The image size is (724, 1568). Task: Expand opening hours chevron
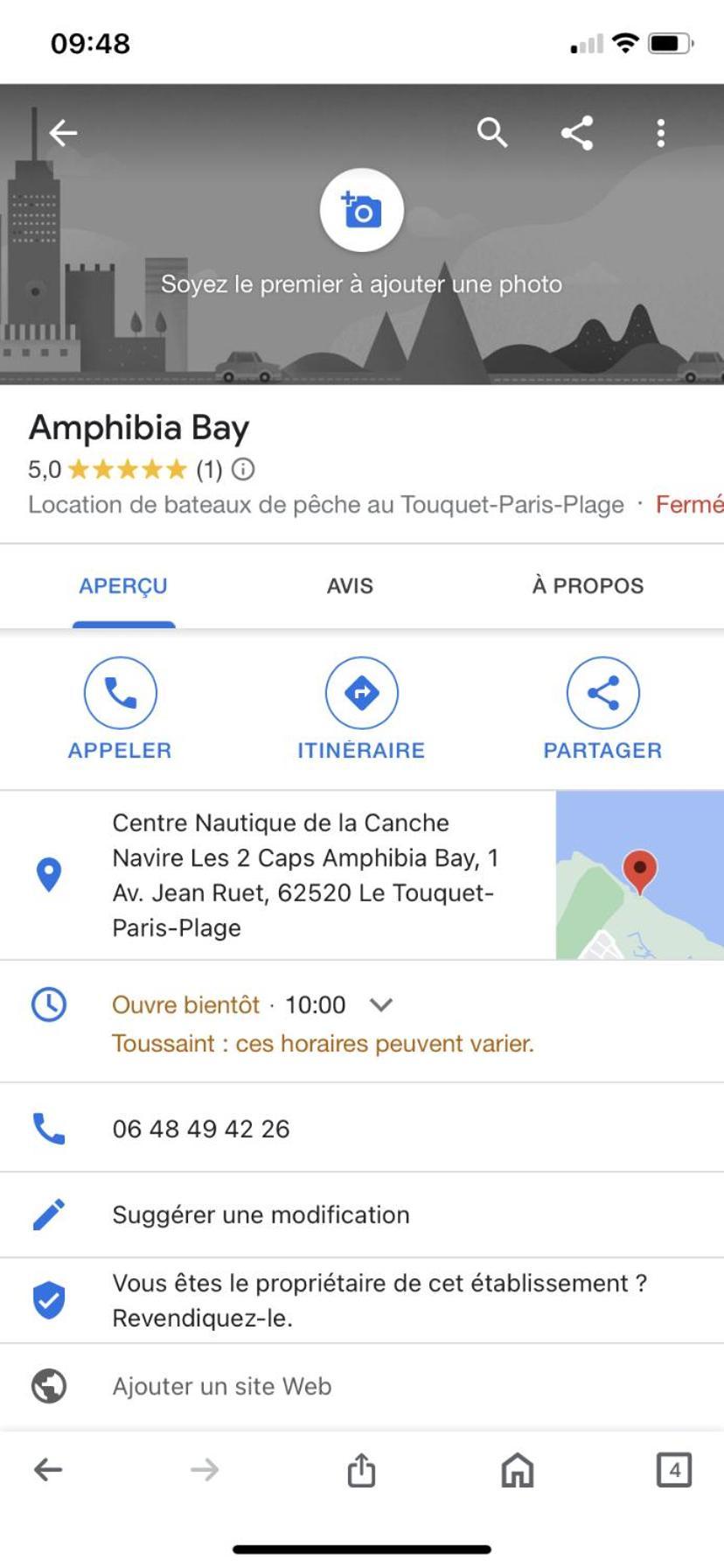point(381,1004)
